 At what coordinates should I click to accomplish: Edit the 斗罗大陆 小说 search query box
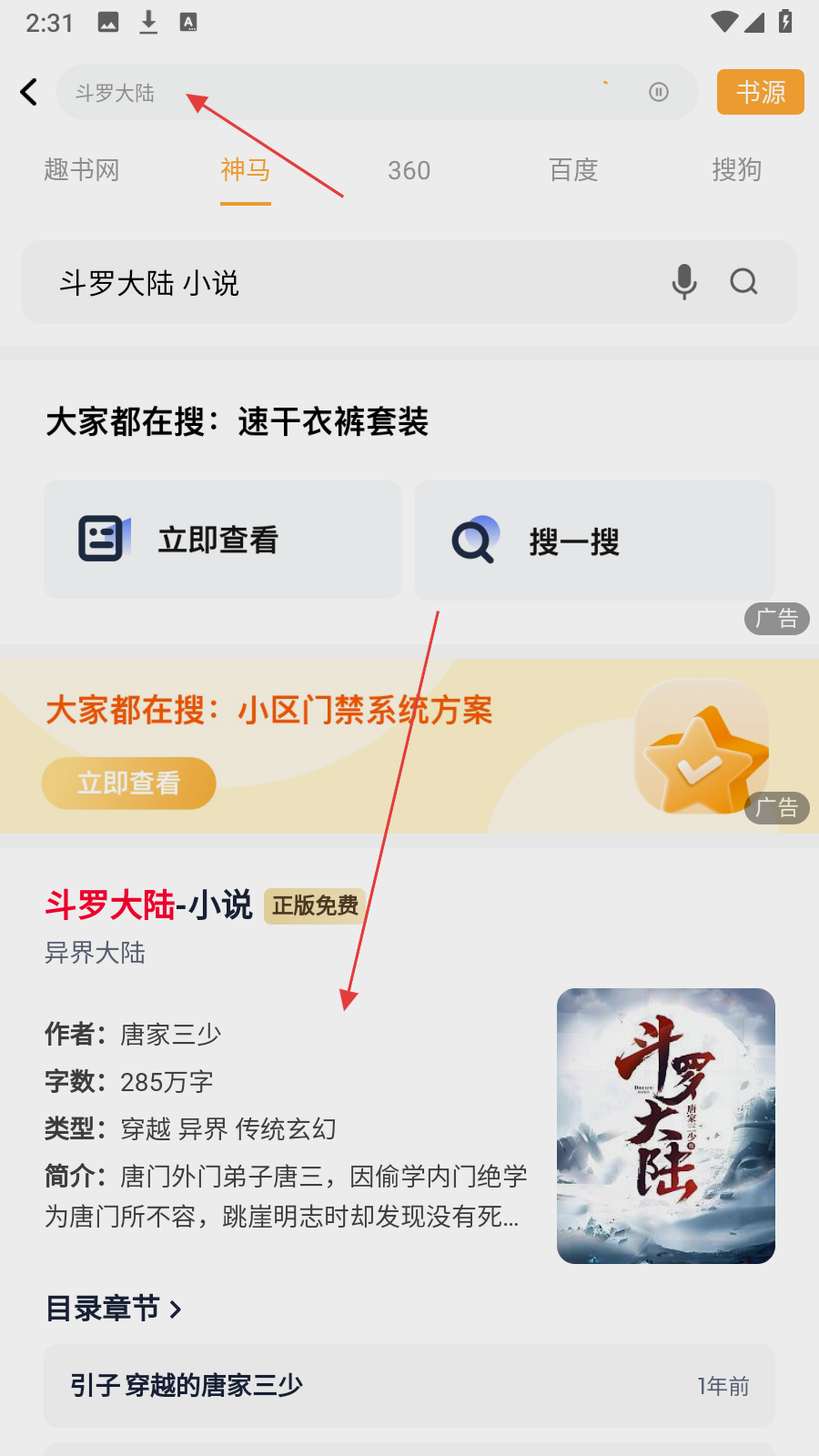(x=346, y=283)
